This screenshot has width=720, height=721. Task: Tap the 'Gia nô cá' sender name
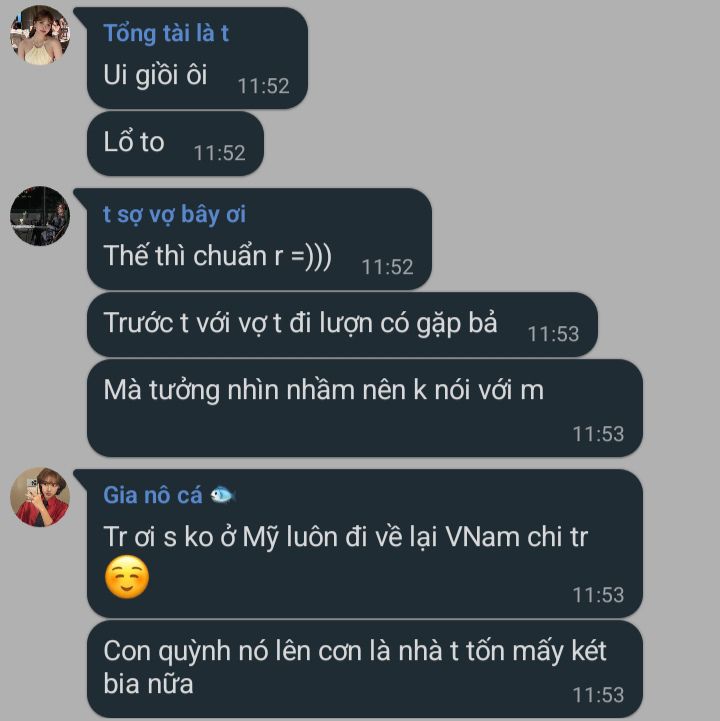153,495
